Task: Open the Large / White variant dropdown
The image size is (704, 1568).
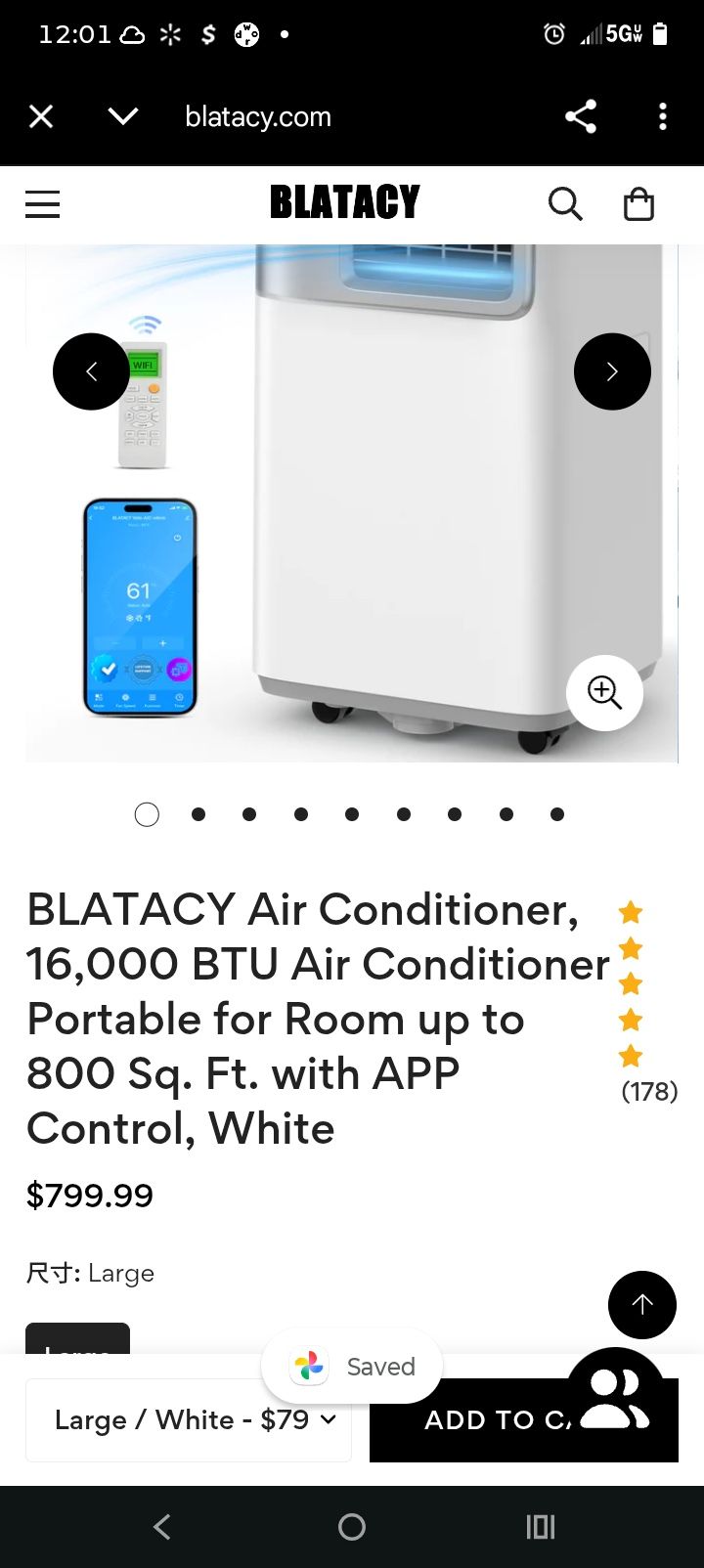Action: (189, 1419)
